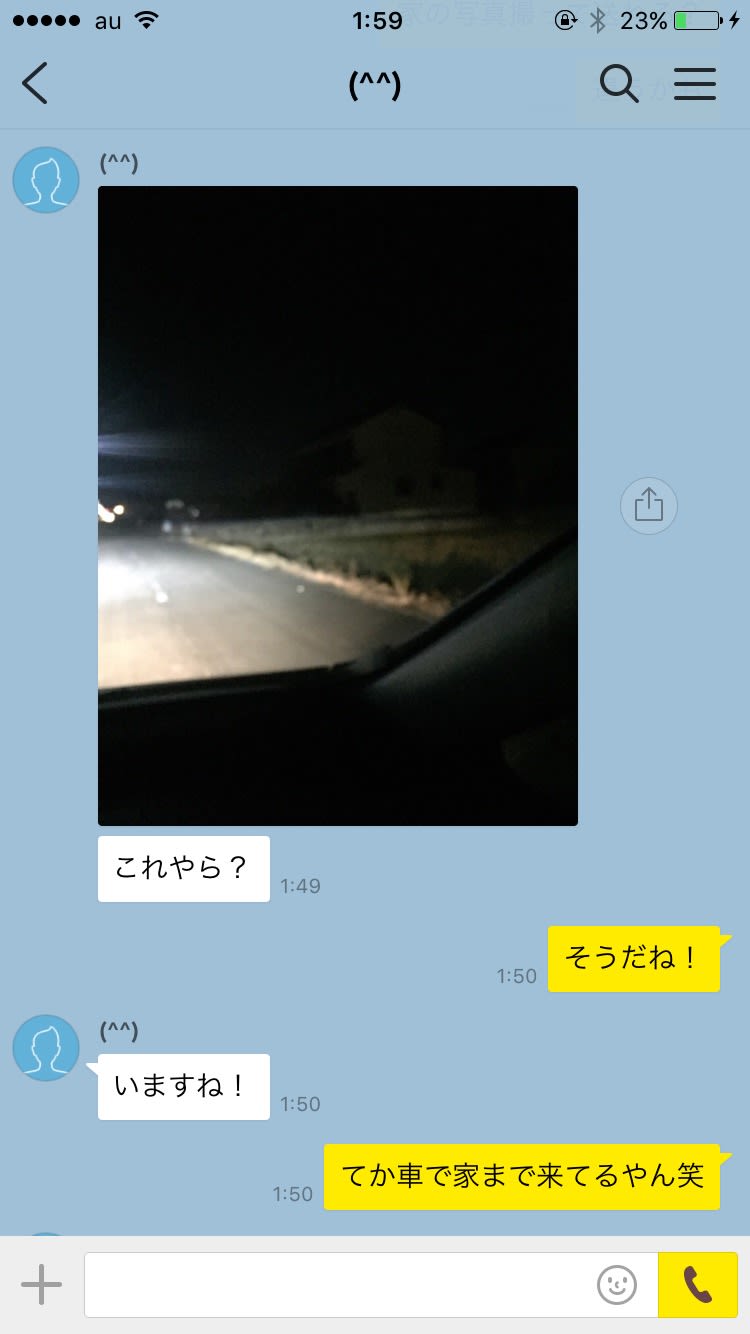Go back from the (^^) chat
This screenshot has width=750, height=1334.
pos(35,84)
